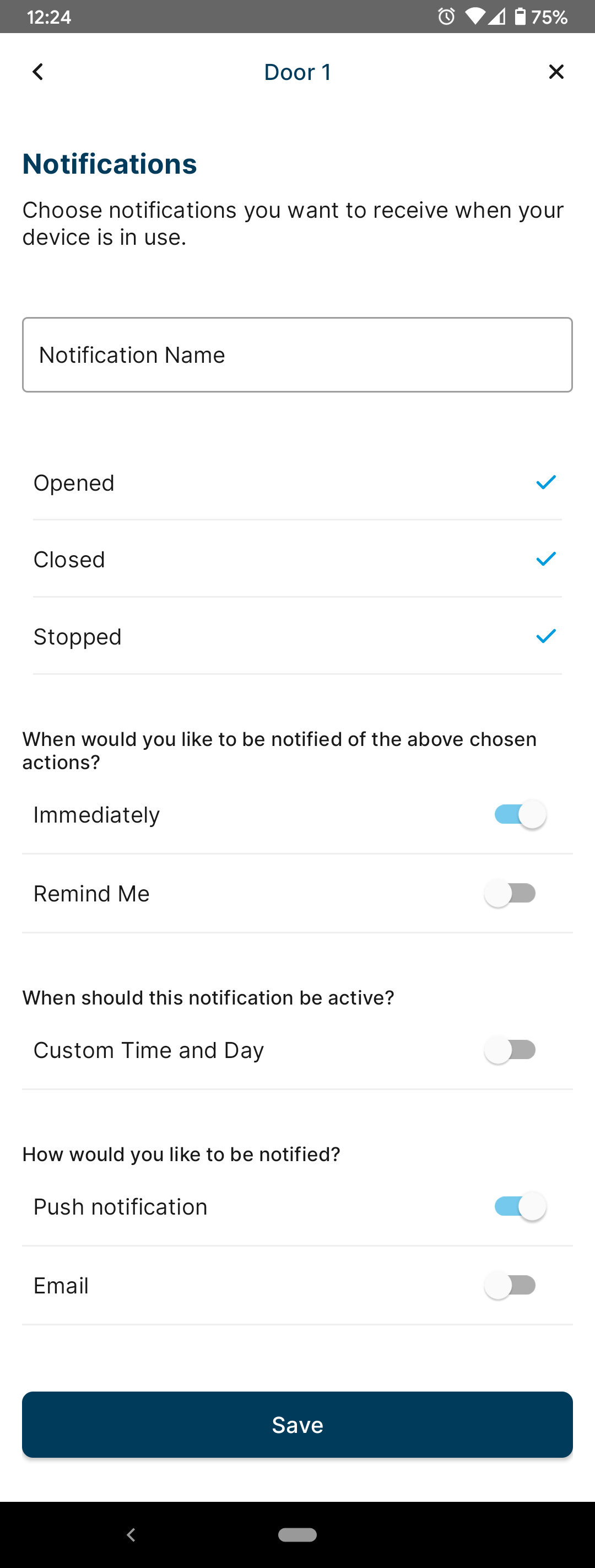
Task: Tap the system back button
Action: [131, 1534]
